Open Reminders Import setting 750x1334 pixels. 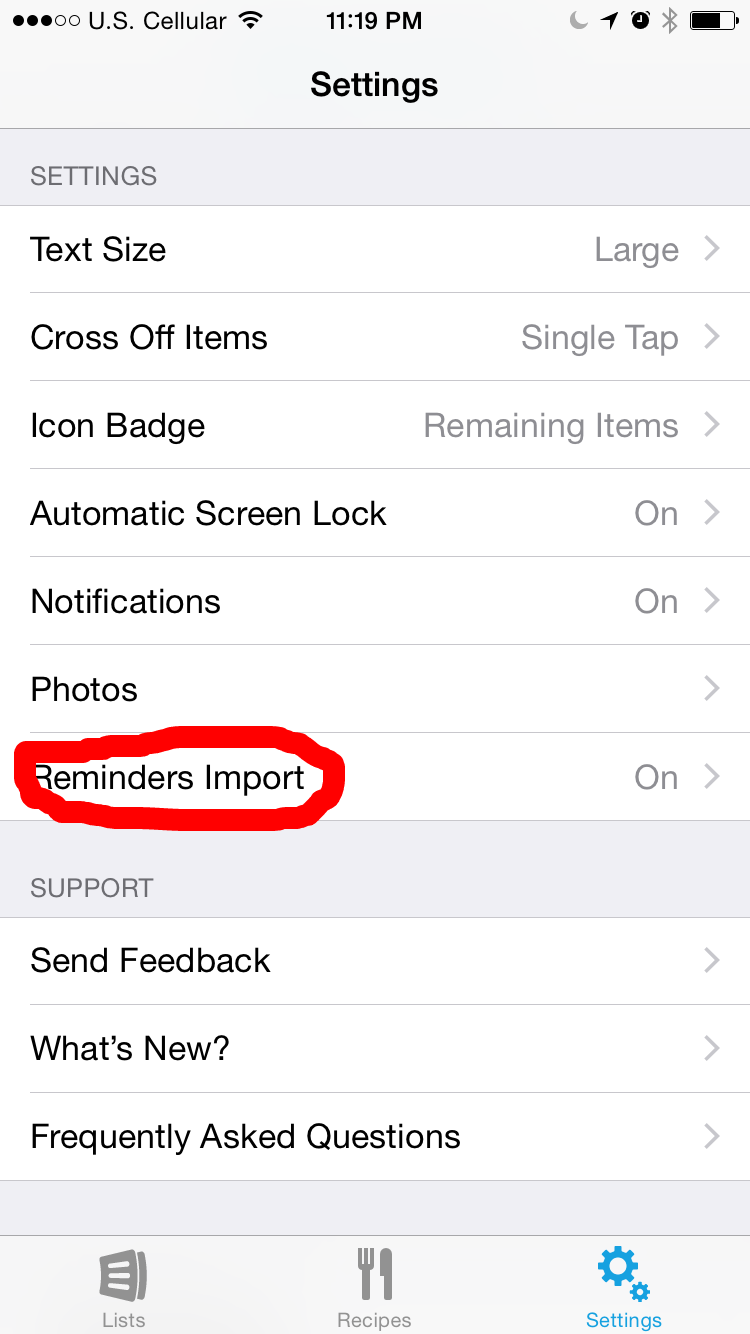tap(375, 777)
